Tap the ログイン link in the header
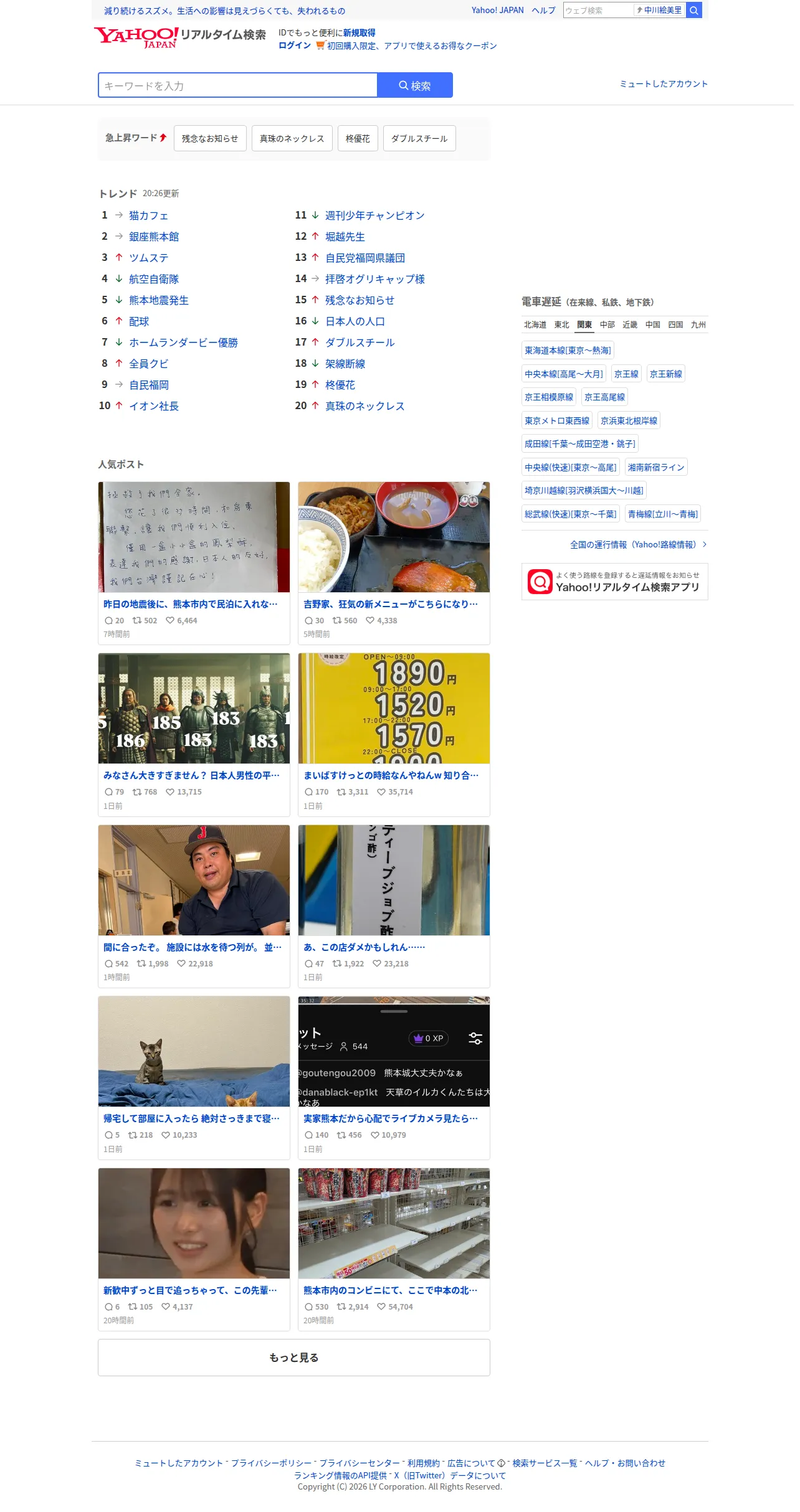 point(295,45)
